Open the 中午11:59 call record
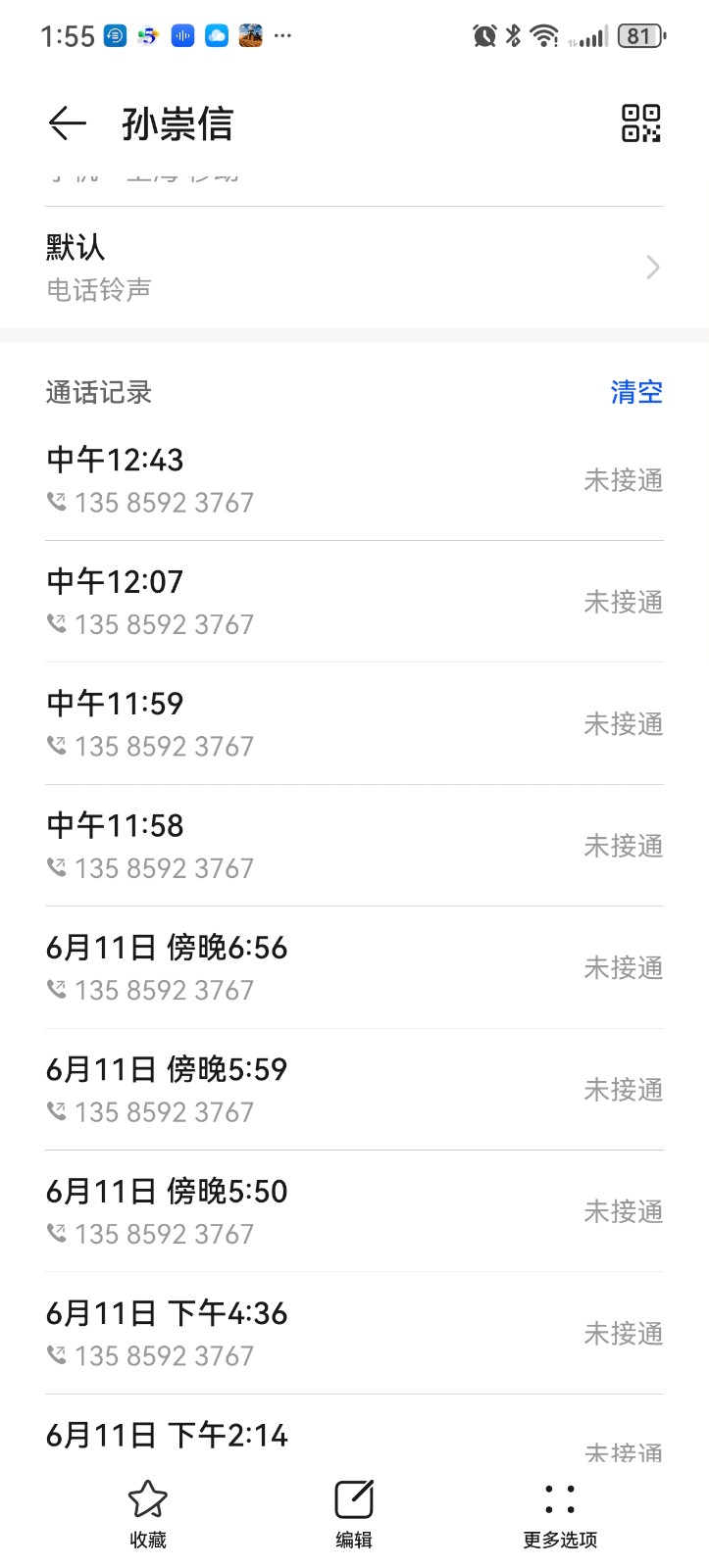709x1568 pixels. [x=354, y=724]
